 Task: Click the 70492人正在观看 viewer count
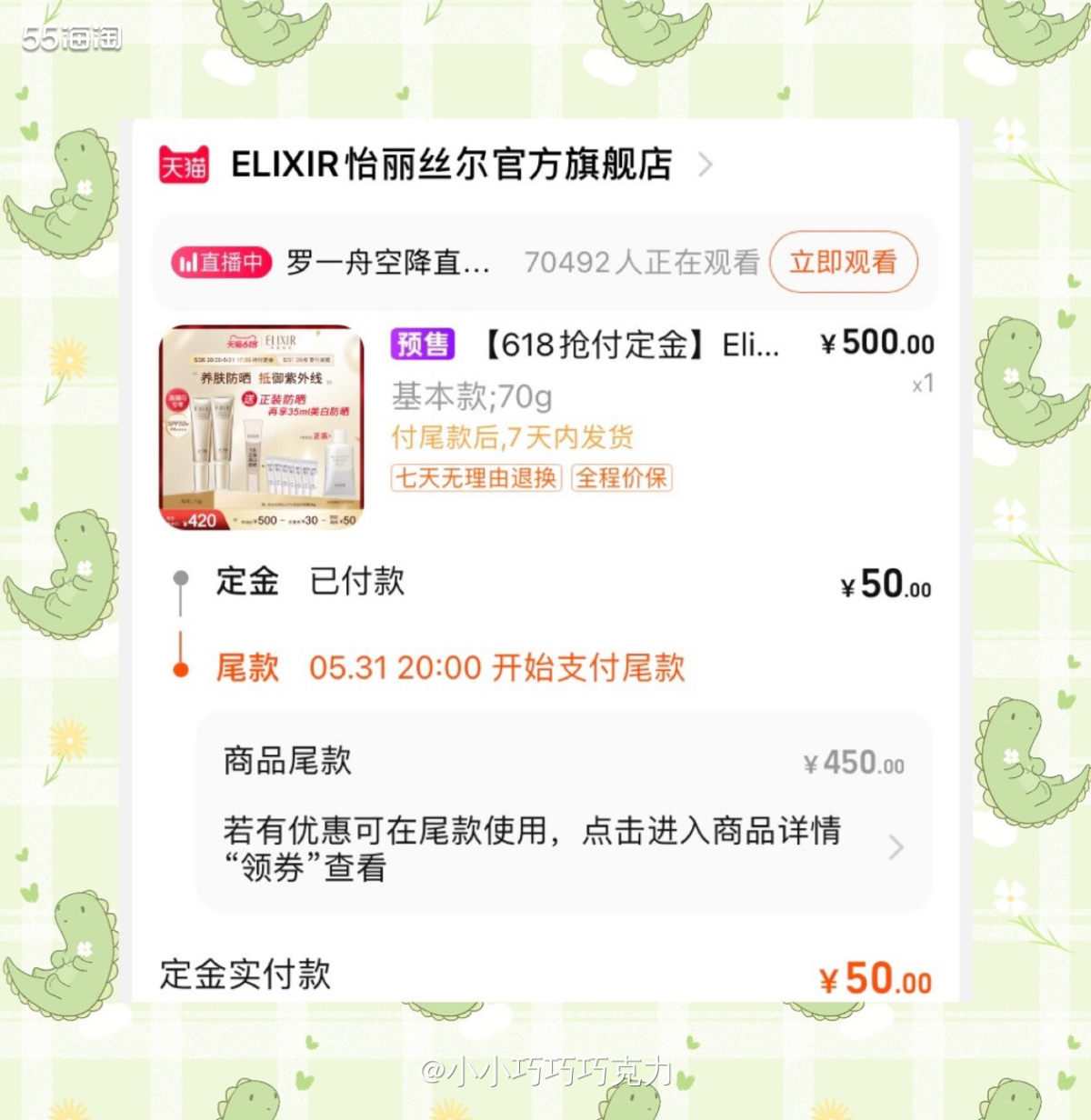[x=643, y=263]
